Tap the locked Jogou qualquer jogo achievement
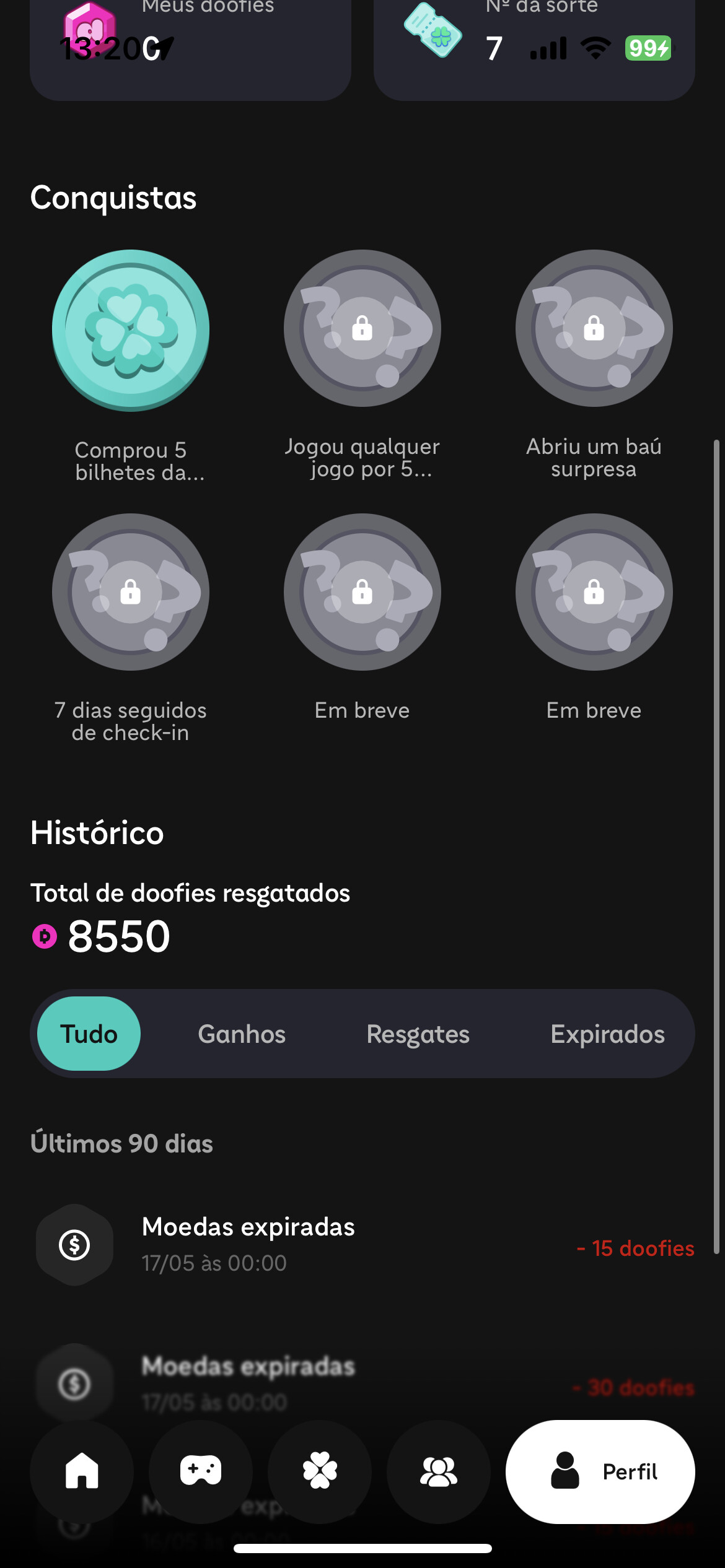Viewport: 725px width, 1568px height. tap(362, 328)
